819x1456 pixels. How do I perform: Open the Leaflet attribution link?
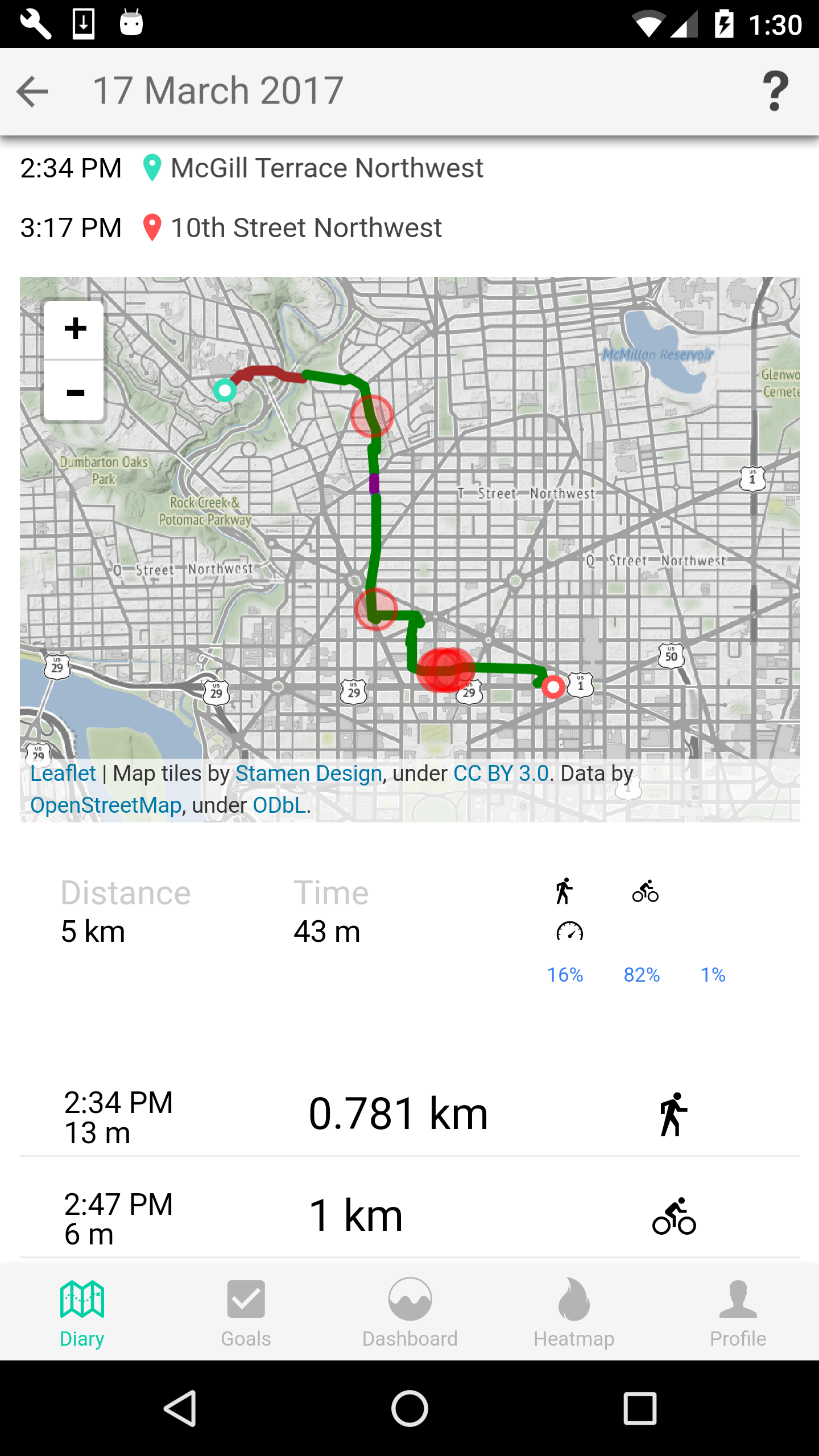(63, 773)
